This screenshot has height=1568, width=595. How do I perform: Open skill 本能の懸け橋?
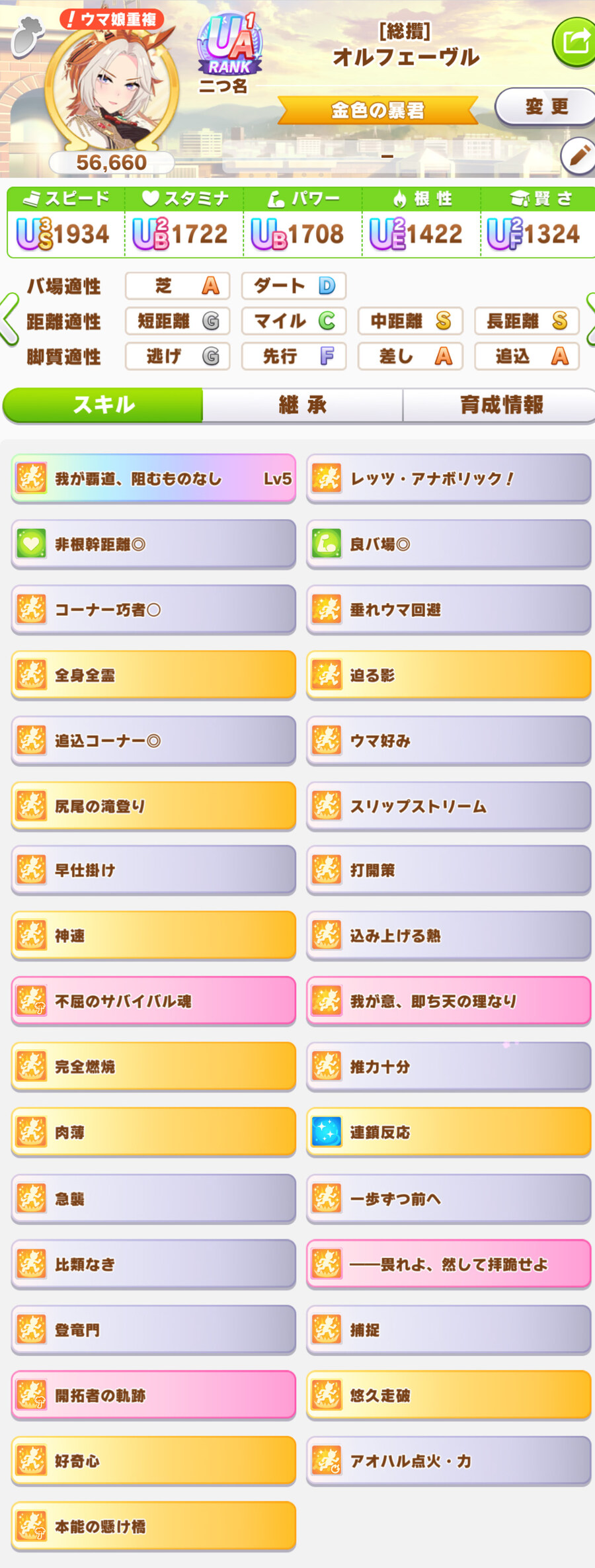(153, 1526)
